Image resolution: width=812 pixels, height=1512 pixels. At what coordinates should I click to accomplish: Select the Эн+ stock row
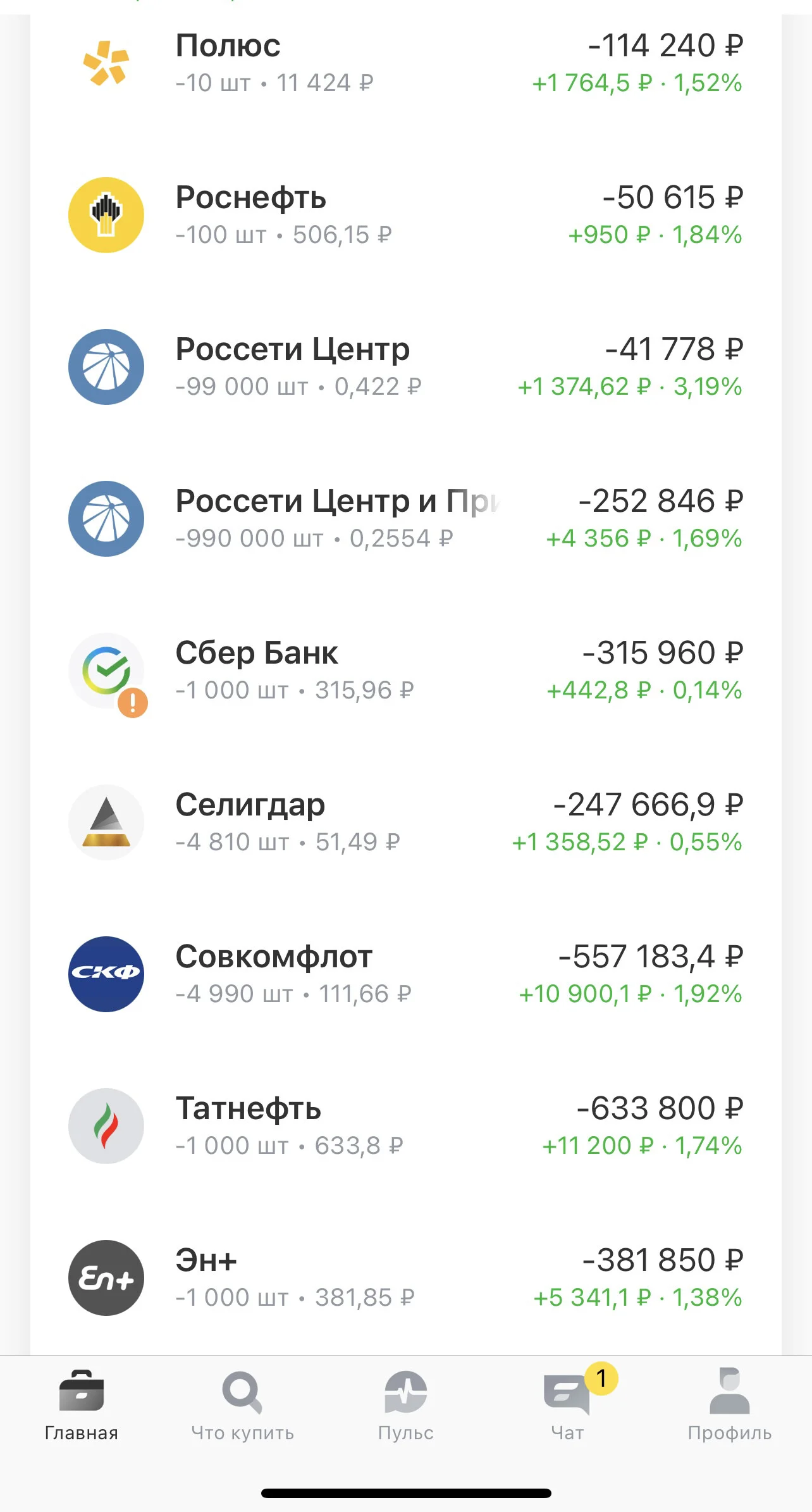[406, 1278]
